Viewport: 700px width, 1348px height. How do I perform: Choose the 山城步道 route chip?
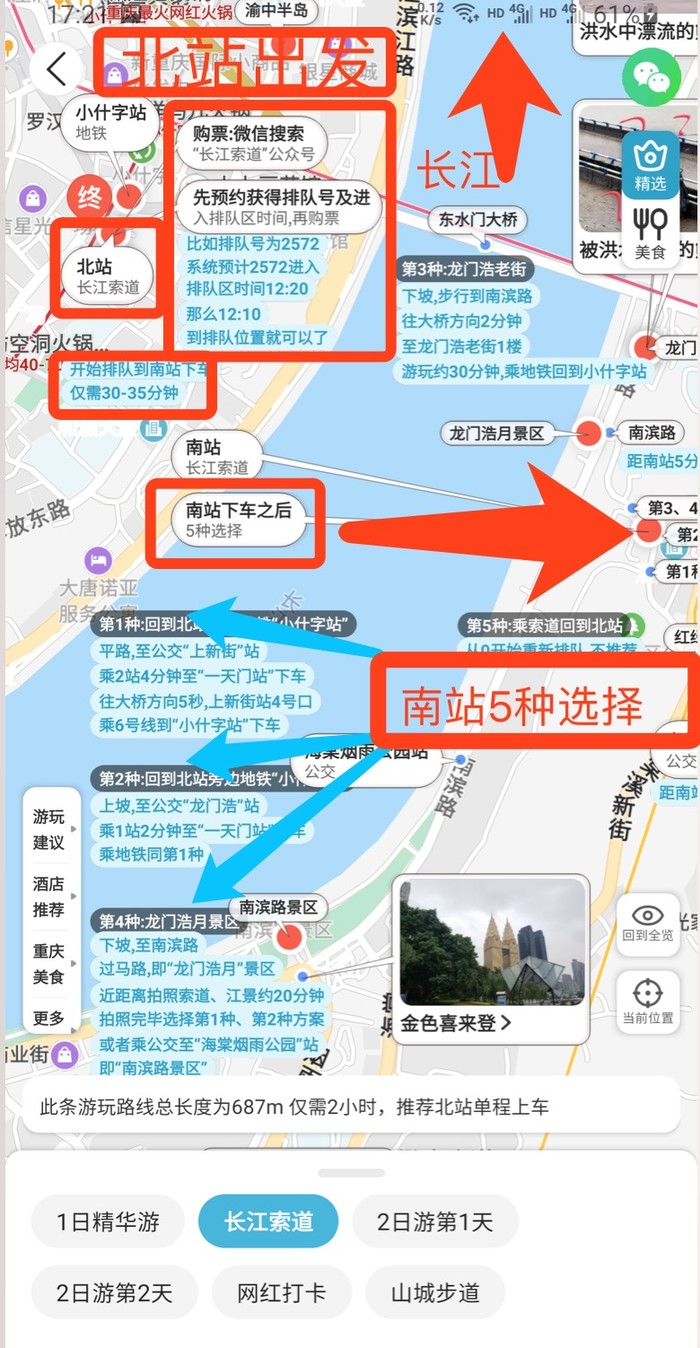[x=434, y=1292]
